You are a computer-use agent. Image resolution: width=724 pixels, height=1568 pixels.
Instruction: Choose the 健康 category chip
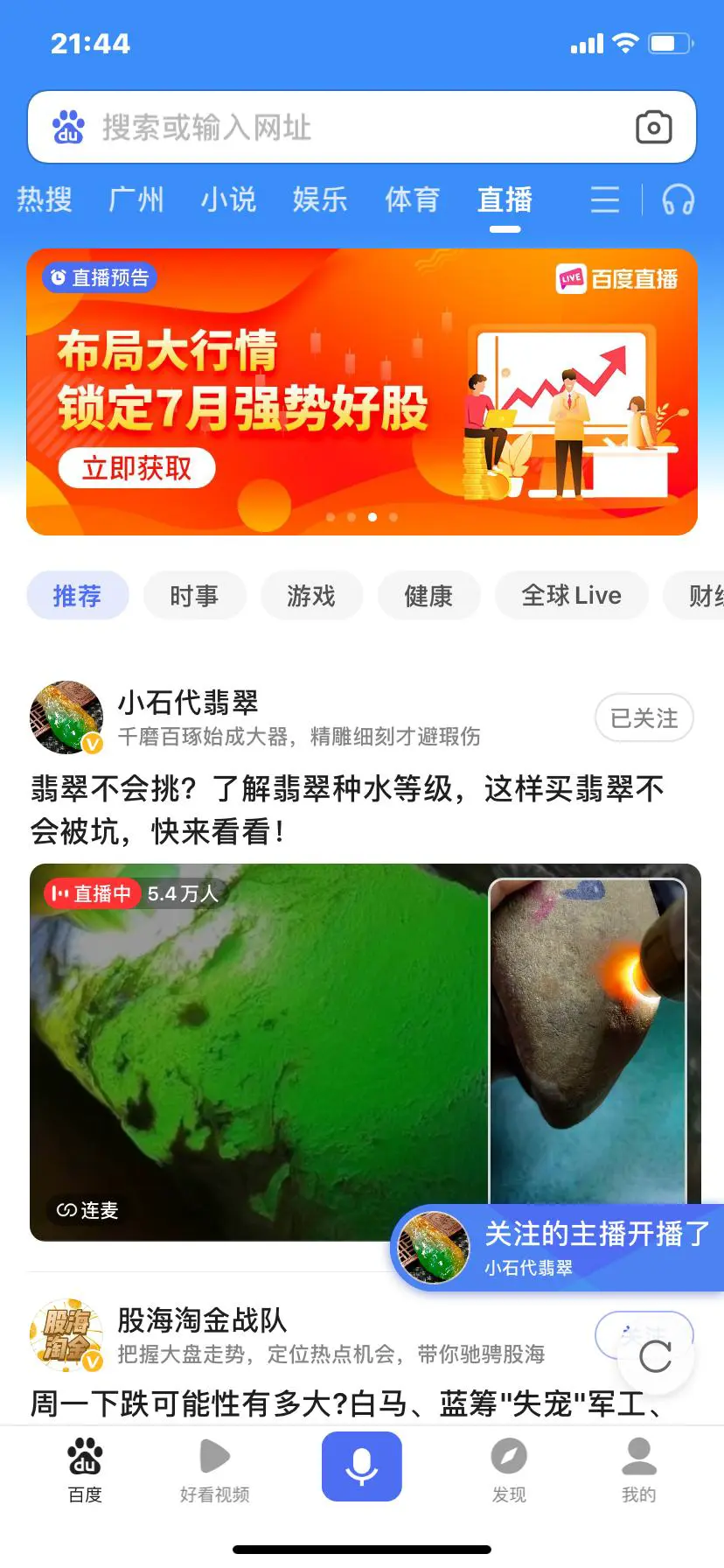click(428, 596)
